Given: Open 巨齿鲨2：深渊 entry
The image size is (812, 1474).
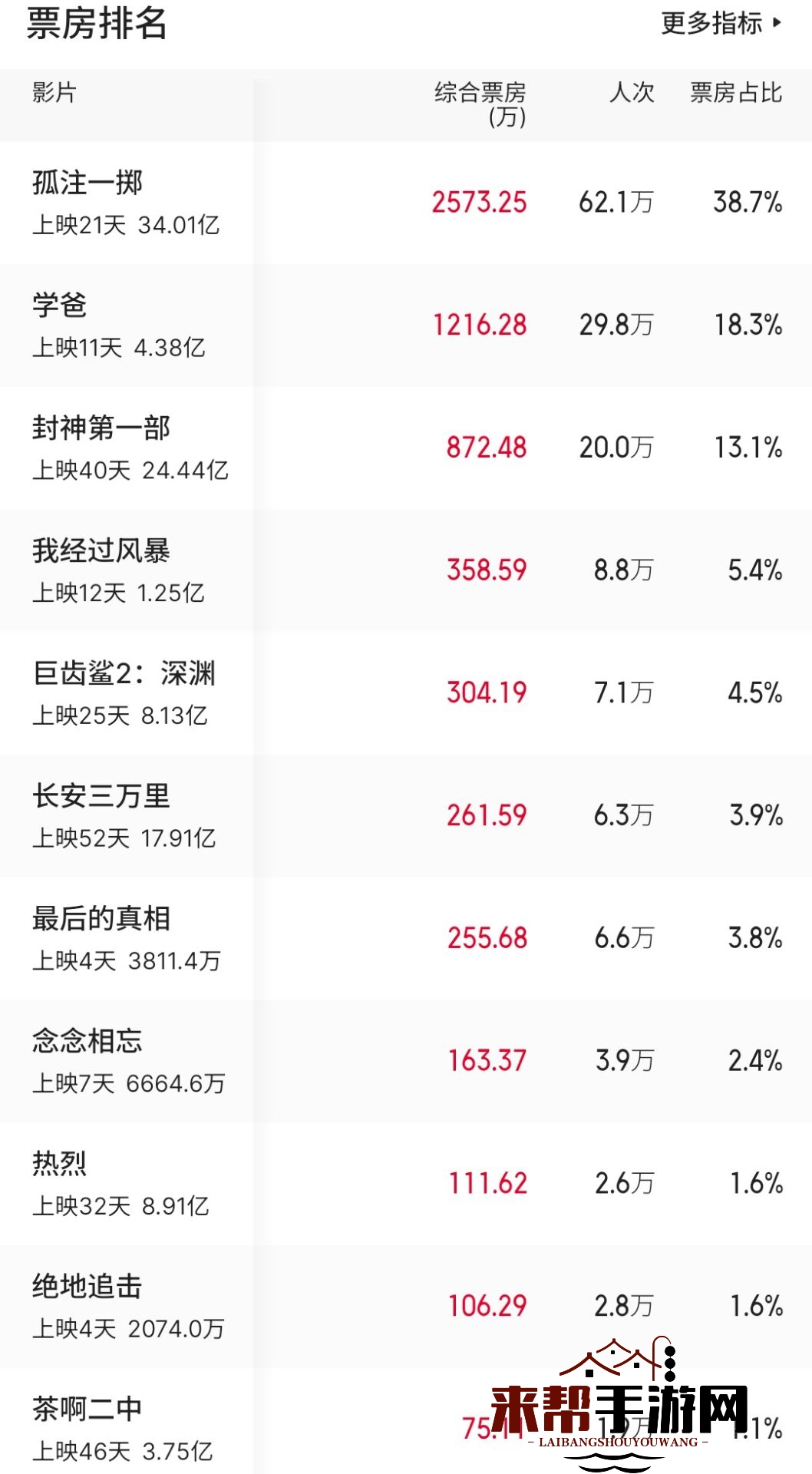Looking at the screenshot, I should pos(406,693).
